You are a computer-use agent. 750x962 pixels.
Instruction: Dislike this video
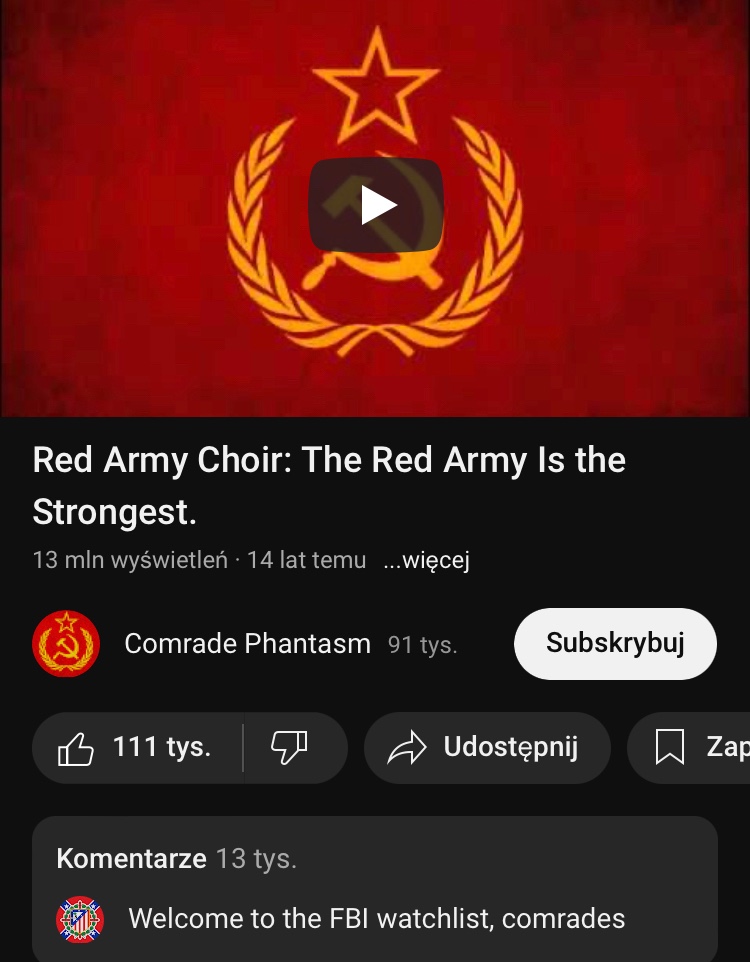point(290,747)
